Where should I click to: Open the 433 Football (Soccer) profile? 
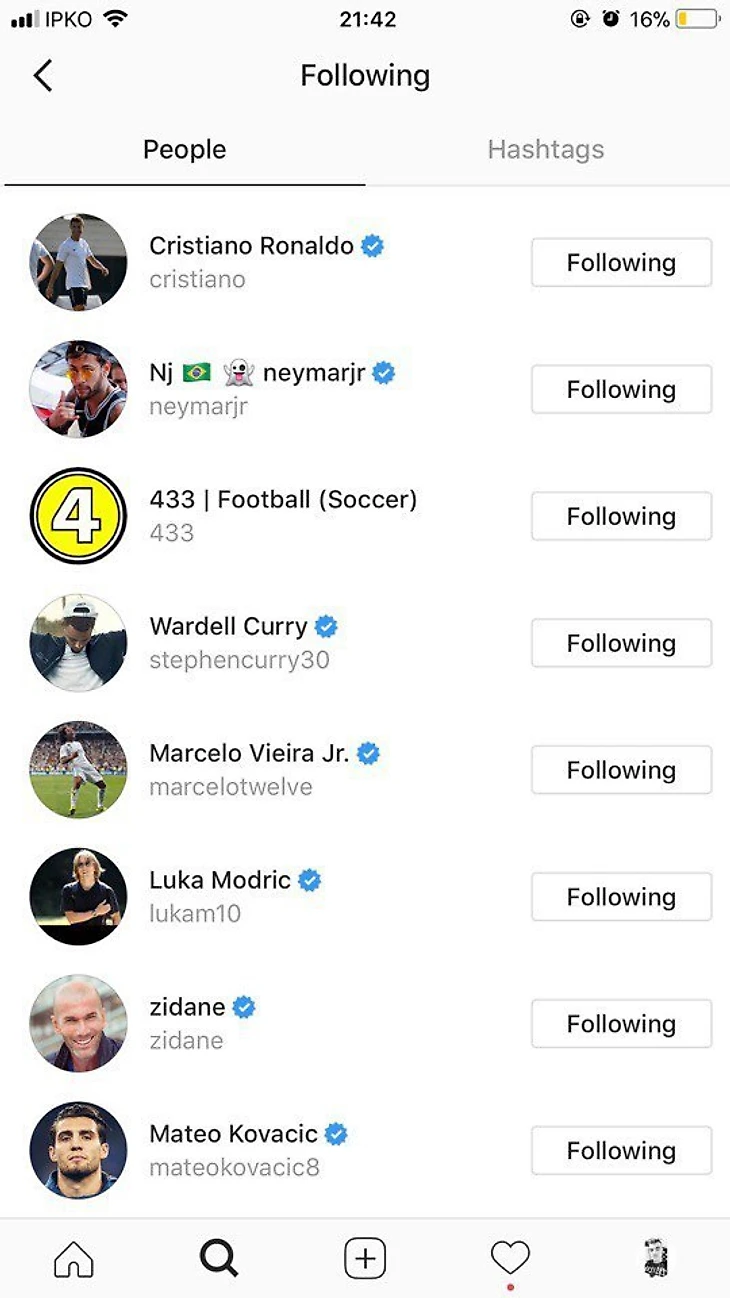282,500
